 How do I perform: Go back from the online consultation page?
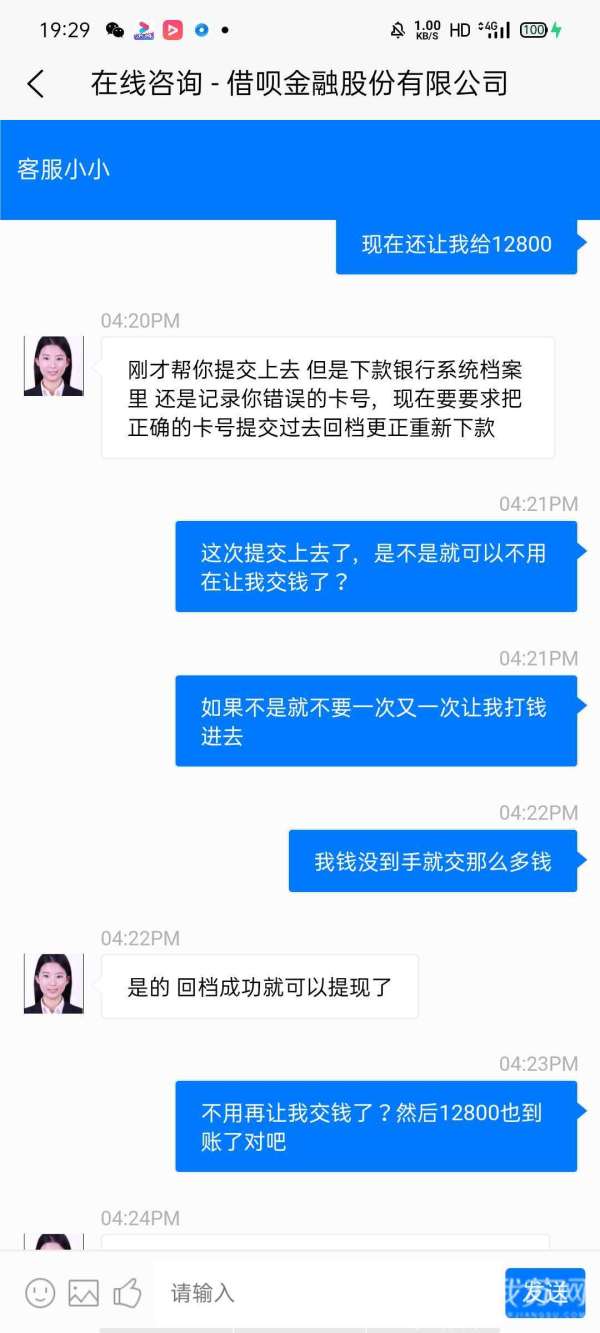pyautogui.click(x=36, y=84)
